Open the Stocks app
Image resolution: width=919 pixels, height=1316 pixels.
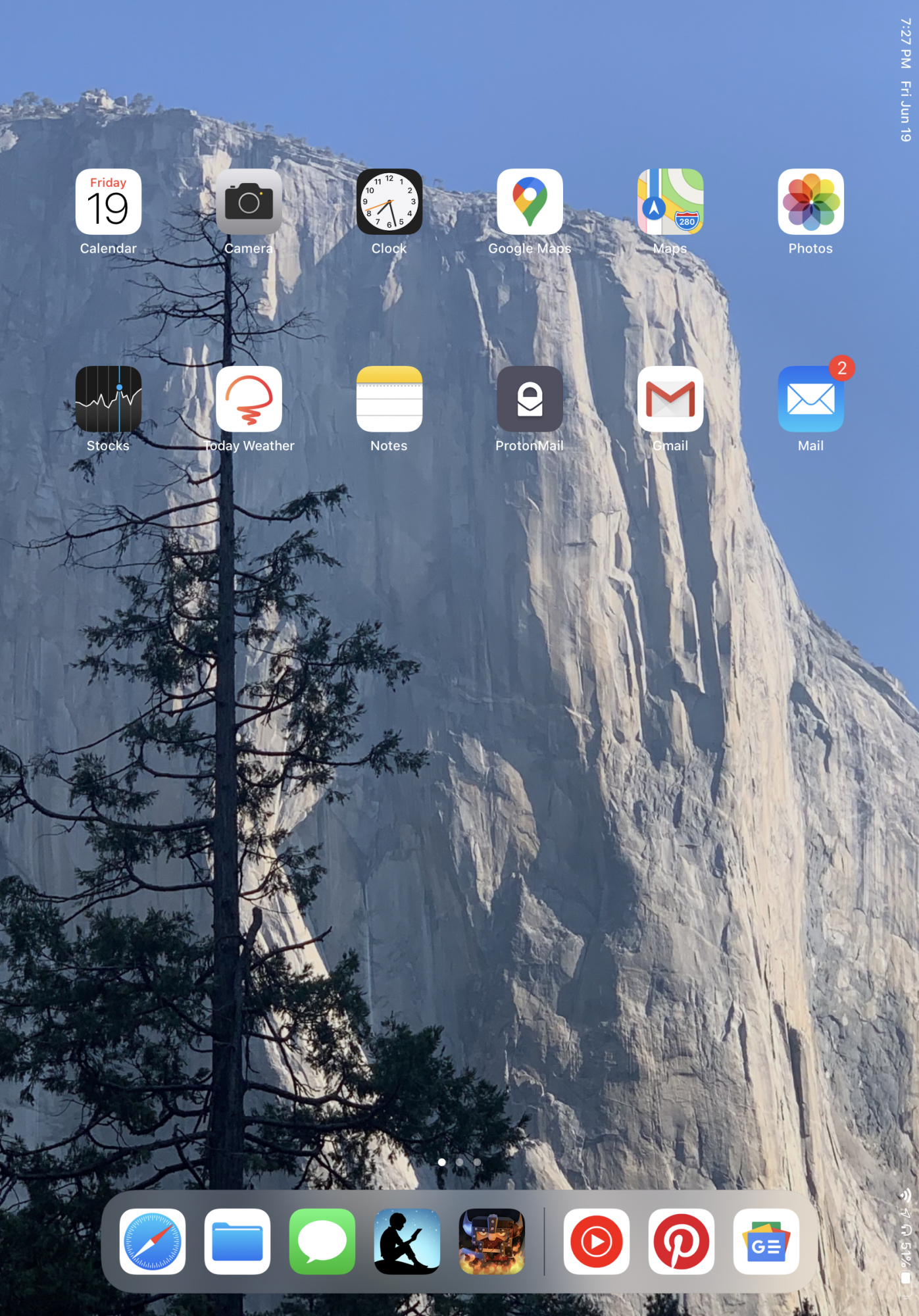[x=109, y=399]
